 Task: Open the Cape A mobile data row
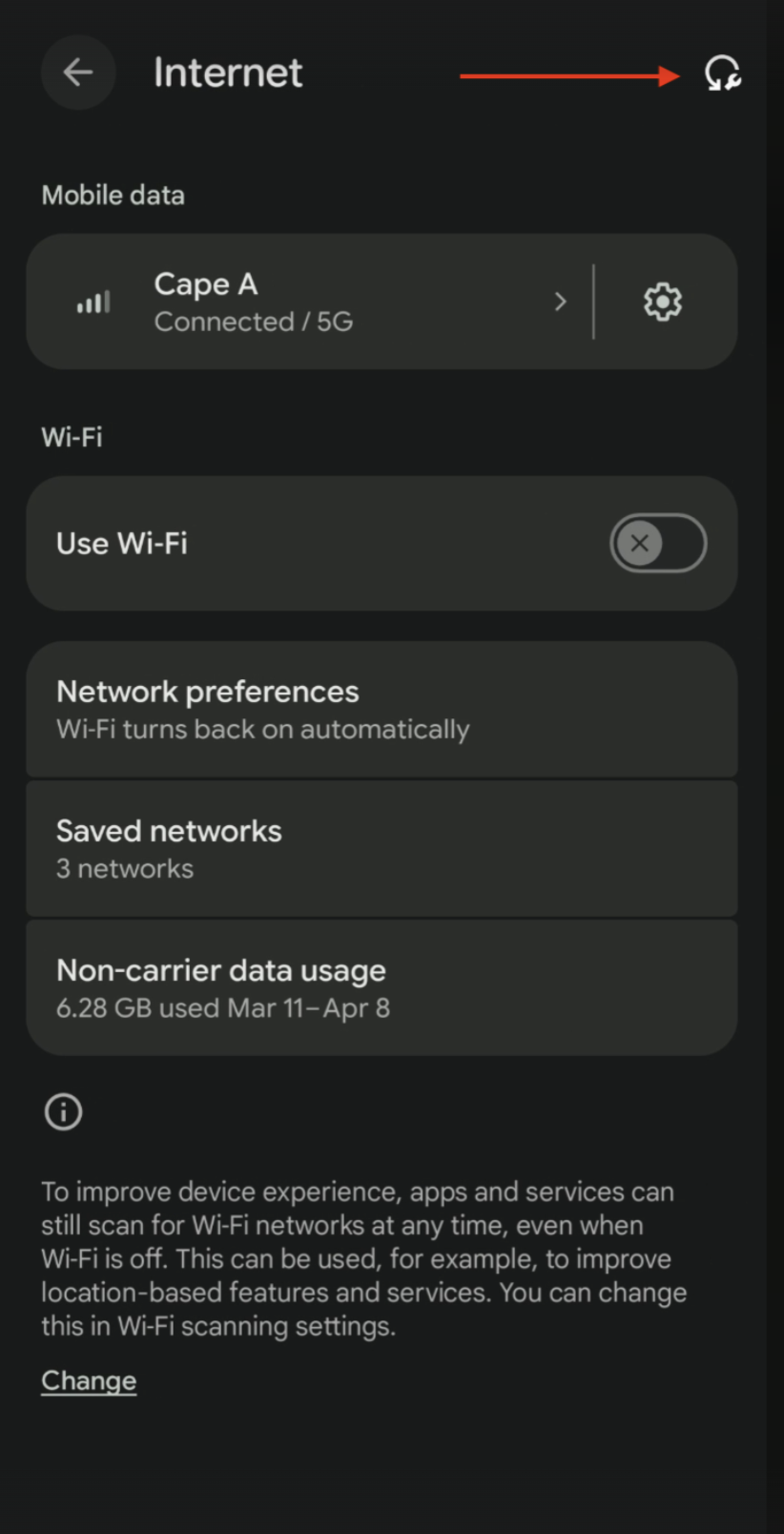tap(310, 301)
